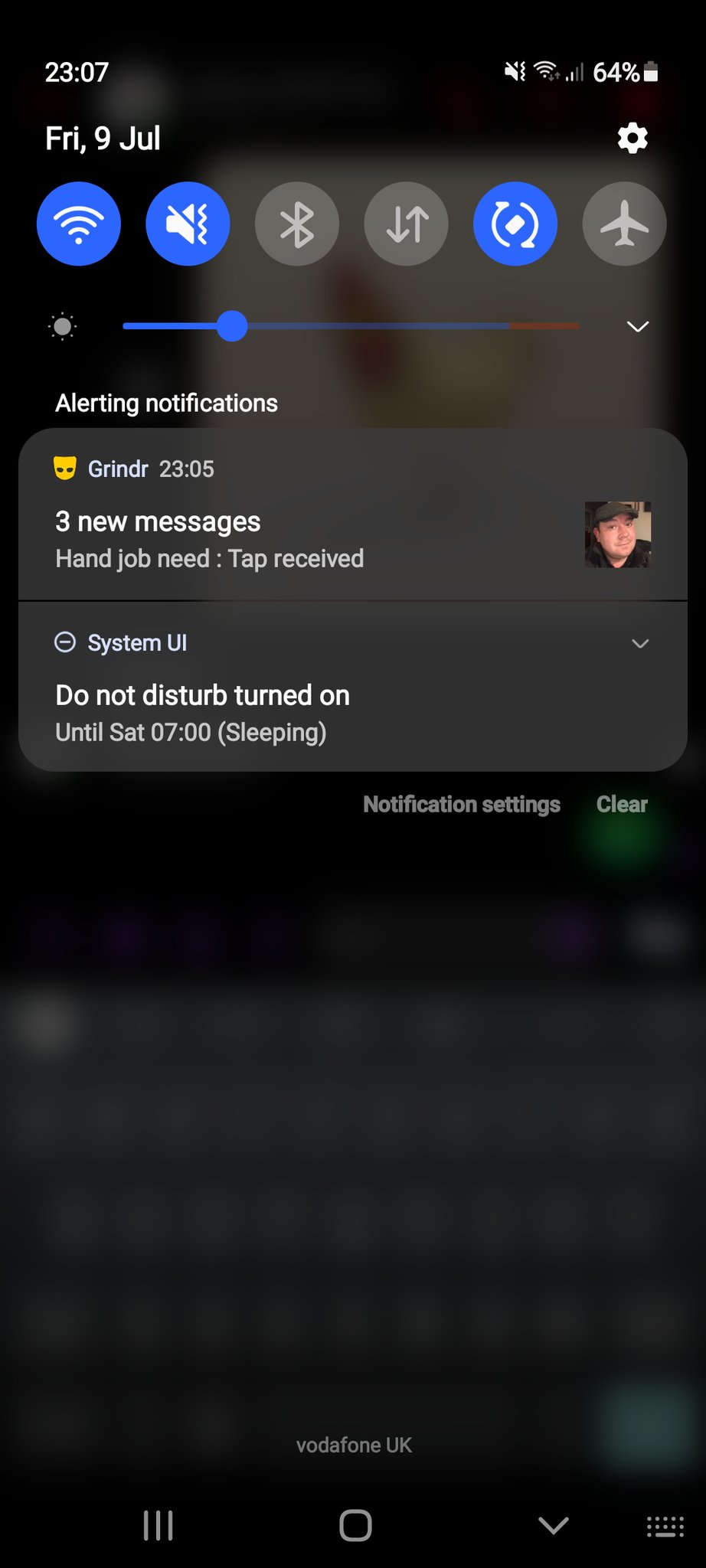Open recent apps from navigation bar
Viewport: 706px width, 1568px height.
159,1525
